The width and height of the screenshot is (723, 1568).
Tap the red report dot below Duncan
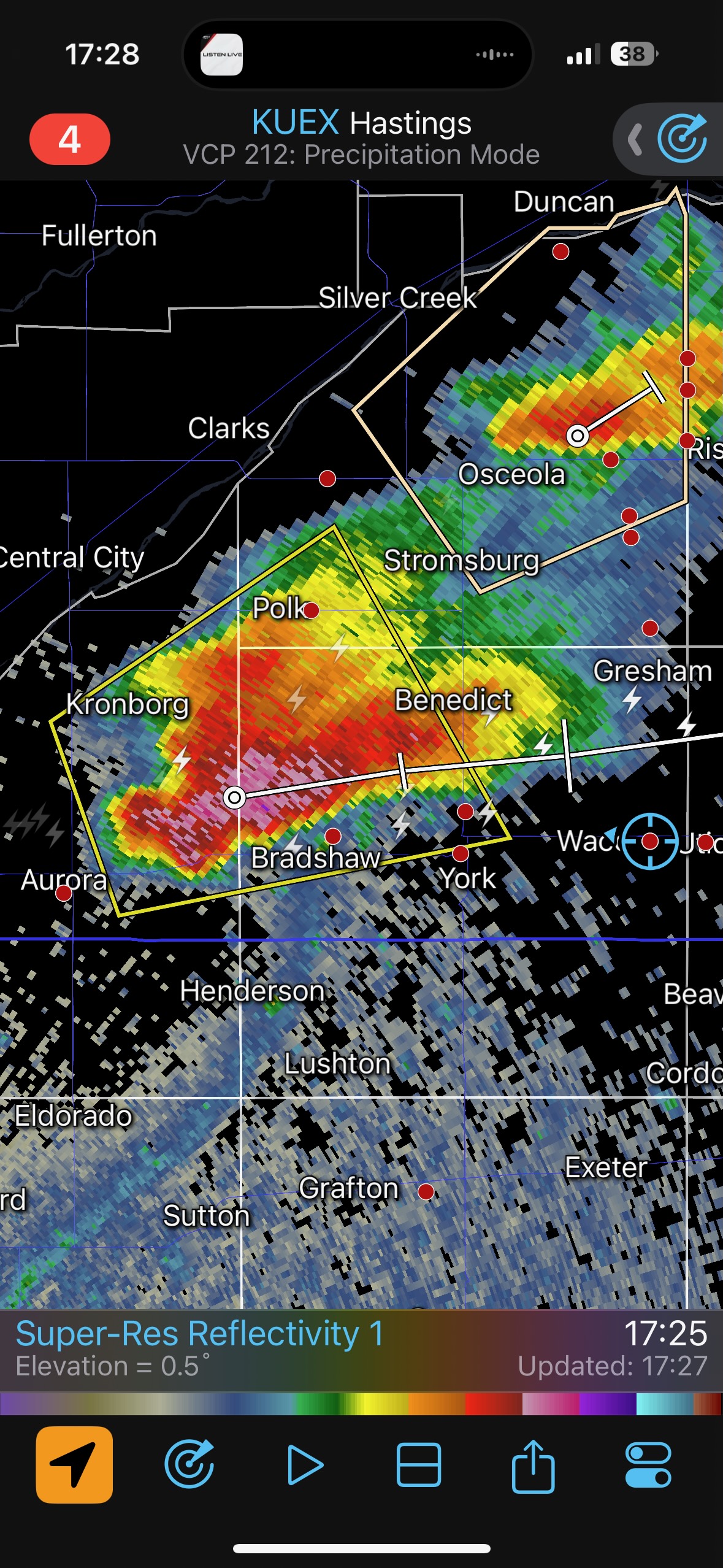560,252
